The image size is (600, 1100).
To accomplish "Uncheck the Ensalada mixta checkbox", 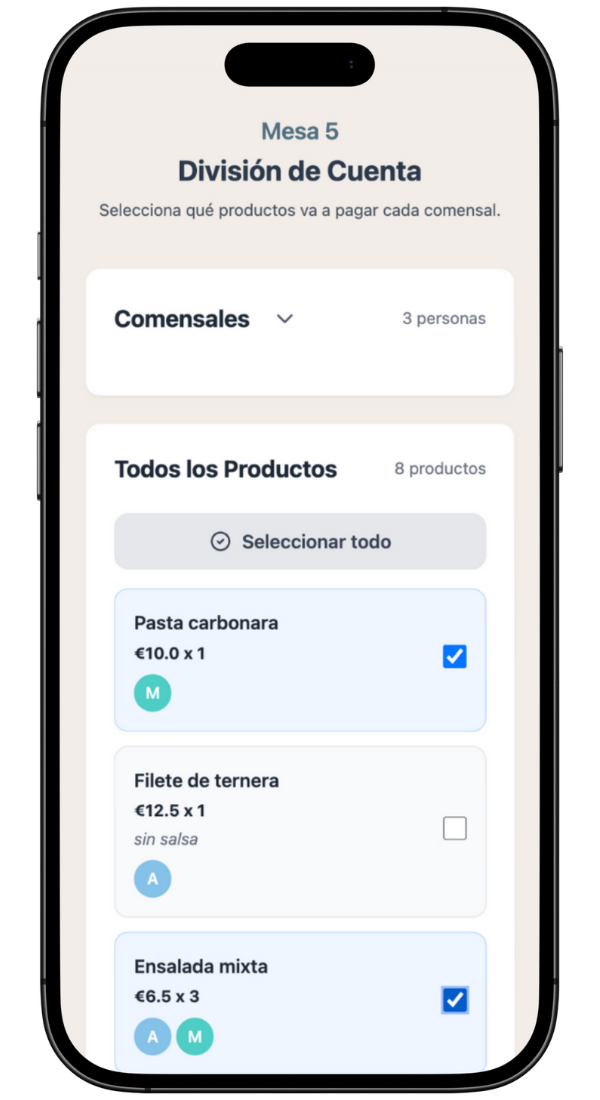I will point(454,1000).
